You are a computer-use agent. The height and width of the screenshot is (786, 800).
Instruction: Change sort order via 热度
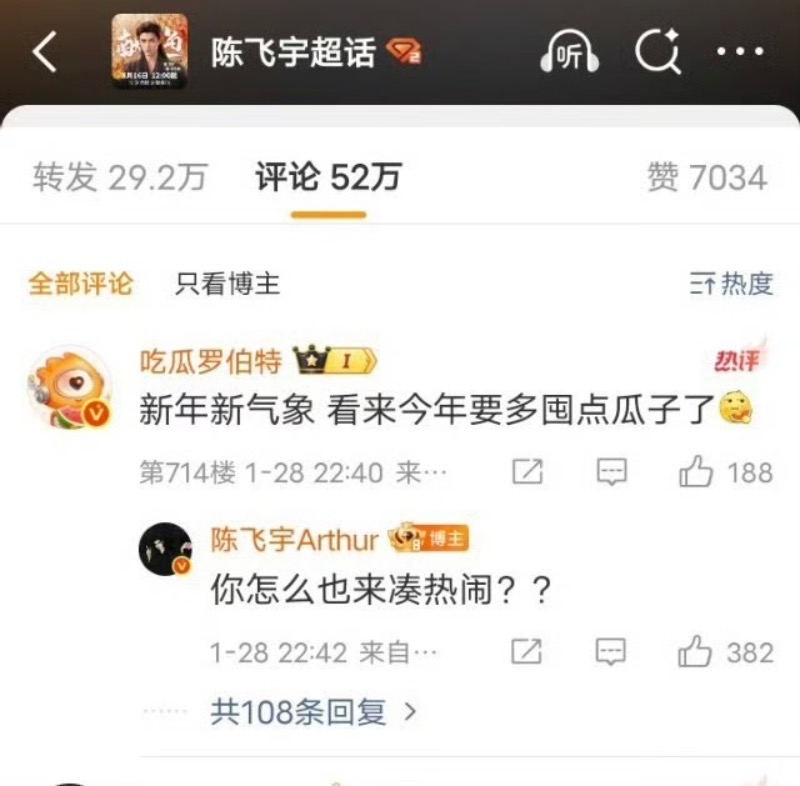731,284
